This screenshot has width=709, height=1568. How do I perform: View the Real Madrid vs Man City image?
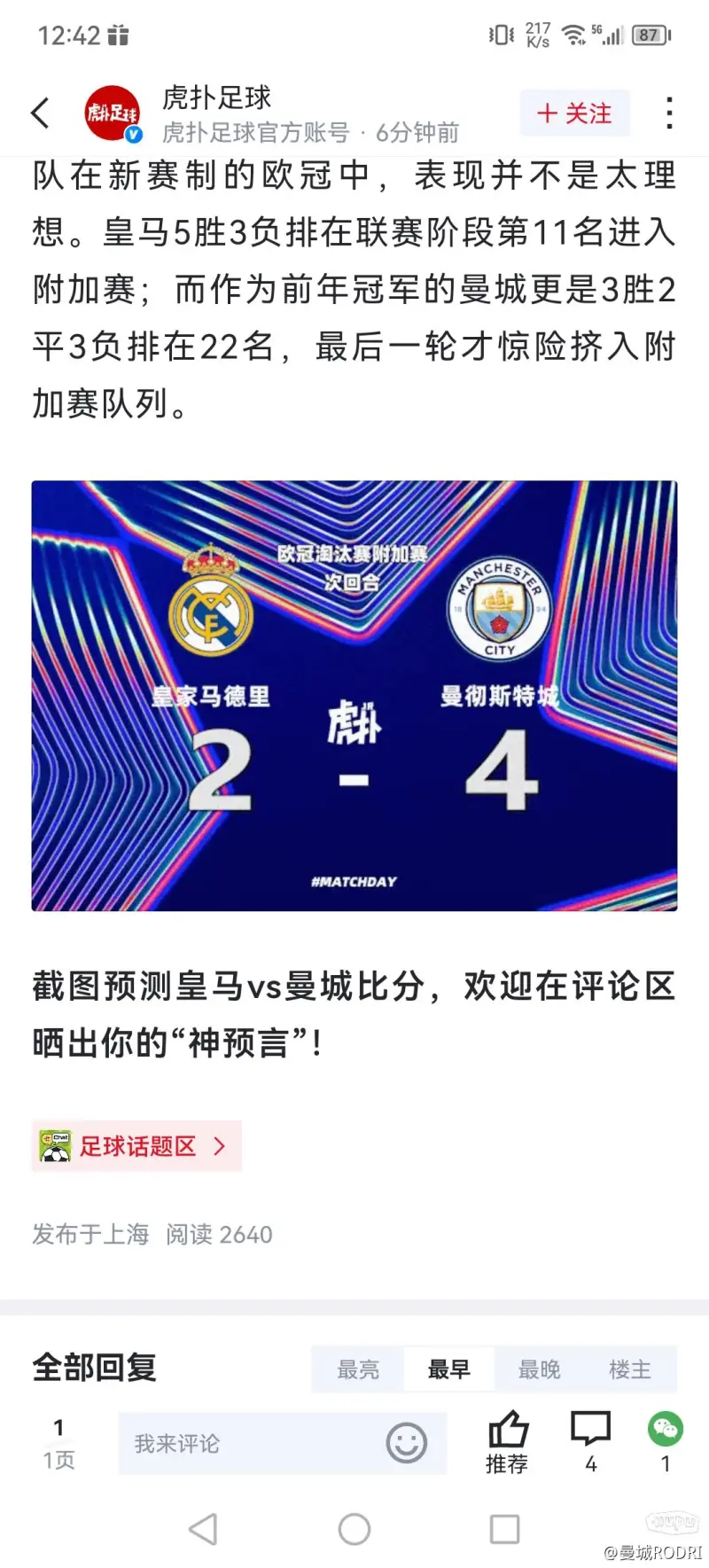click(x=354, y=696)
